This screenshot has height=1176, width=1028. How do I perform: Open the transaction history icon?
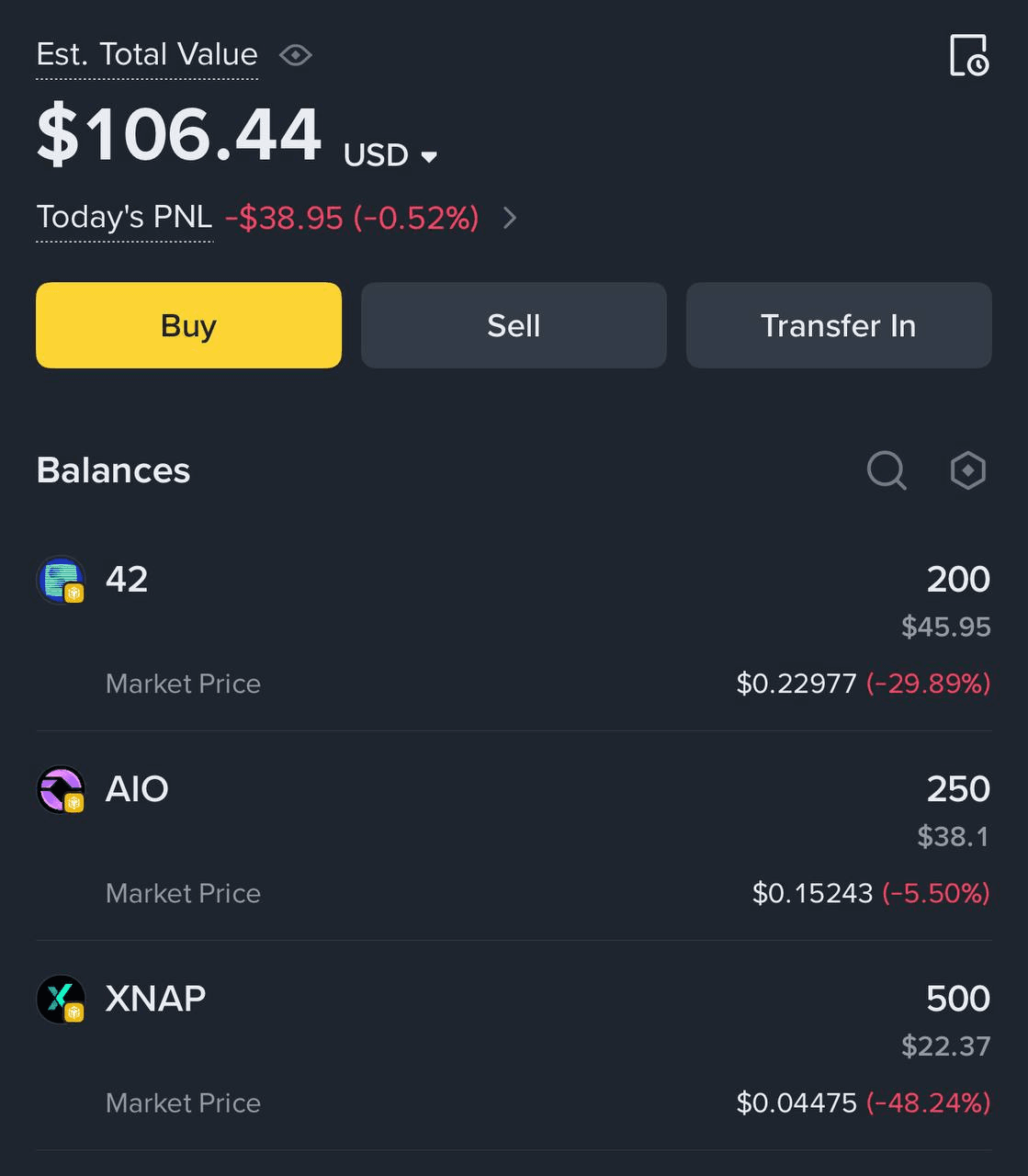tap(968, 55)
